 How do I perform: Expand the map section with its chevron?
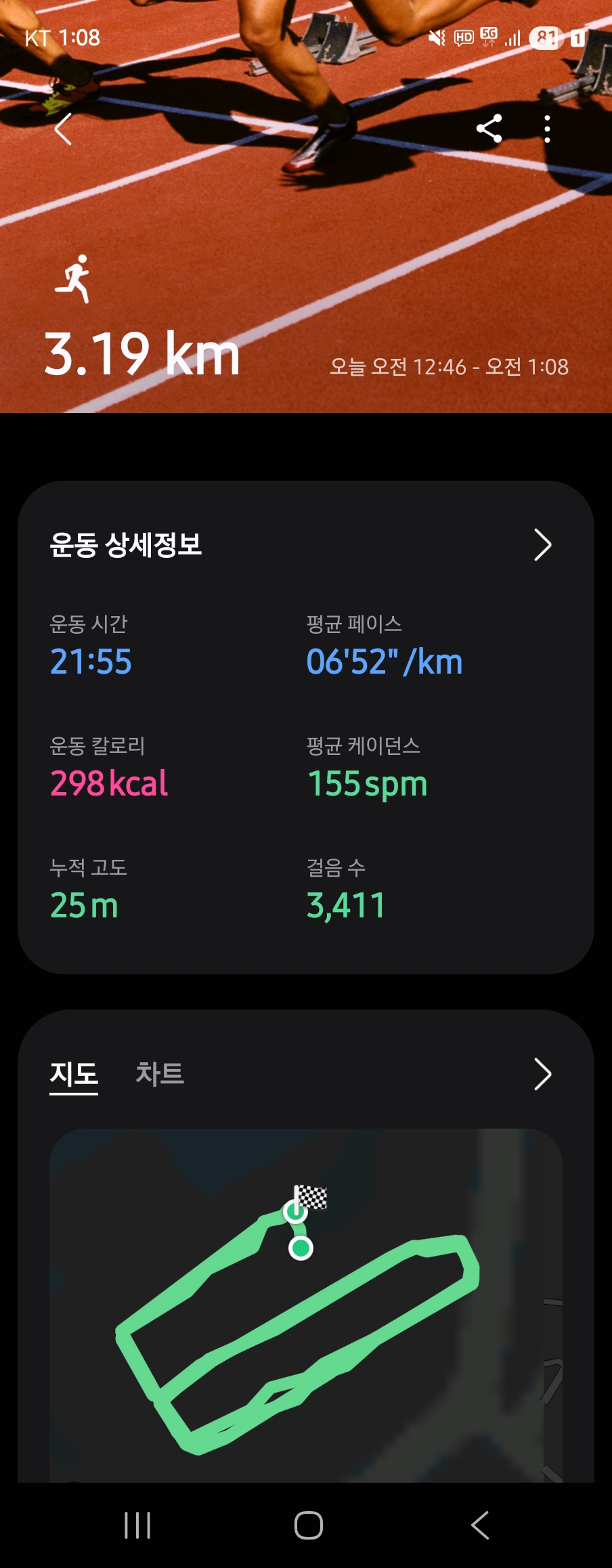(542, 1074)
